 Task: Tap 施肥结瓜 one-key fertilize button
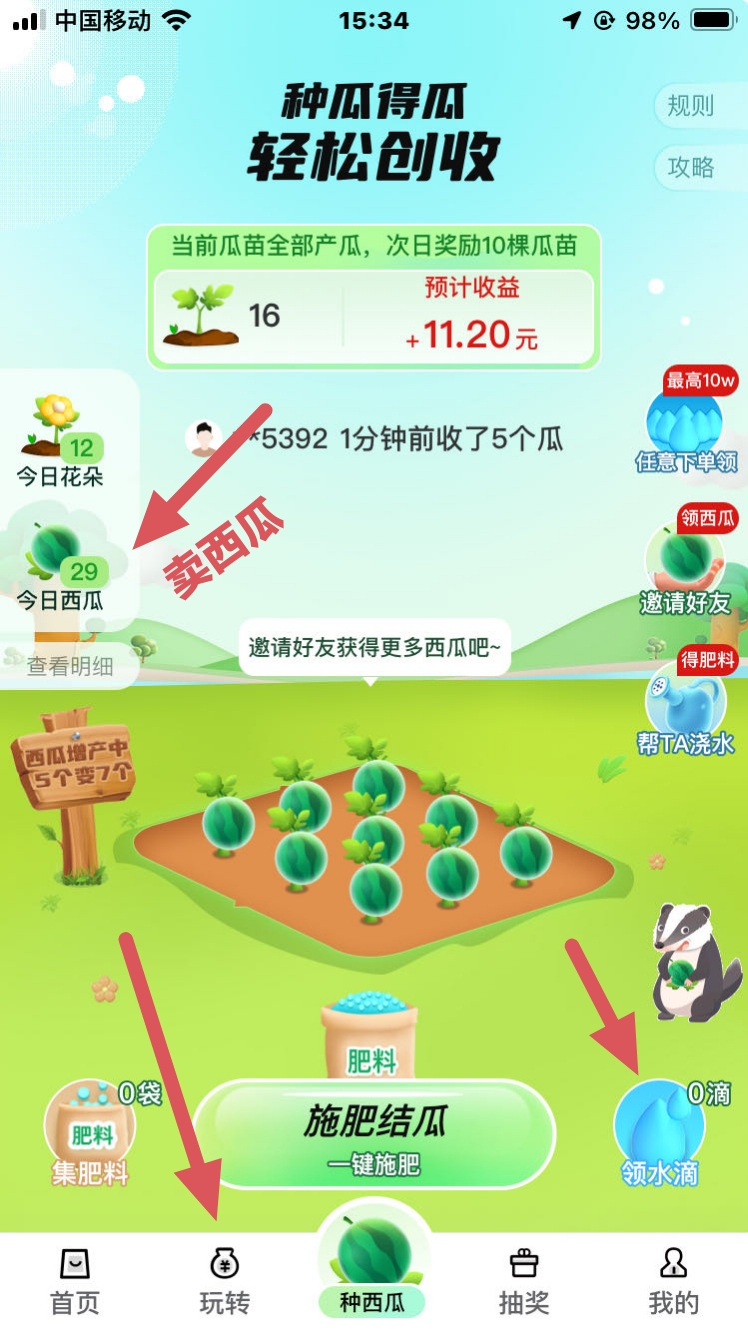373,1135
